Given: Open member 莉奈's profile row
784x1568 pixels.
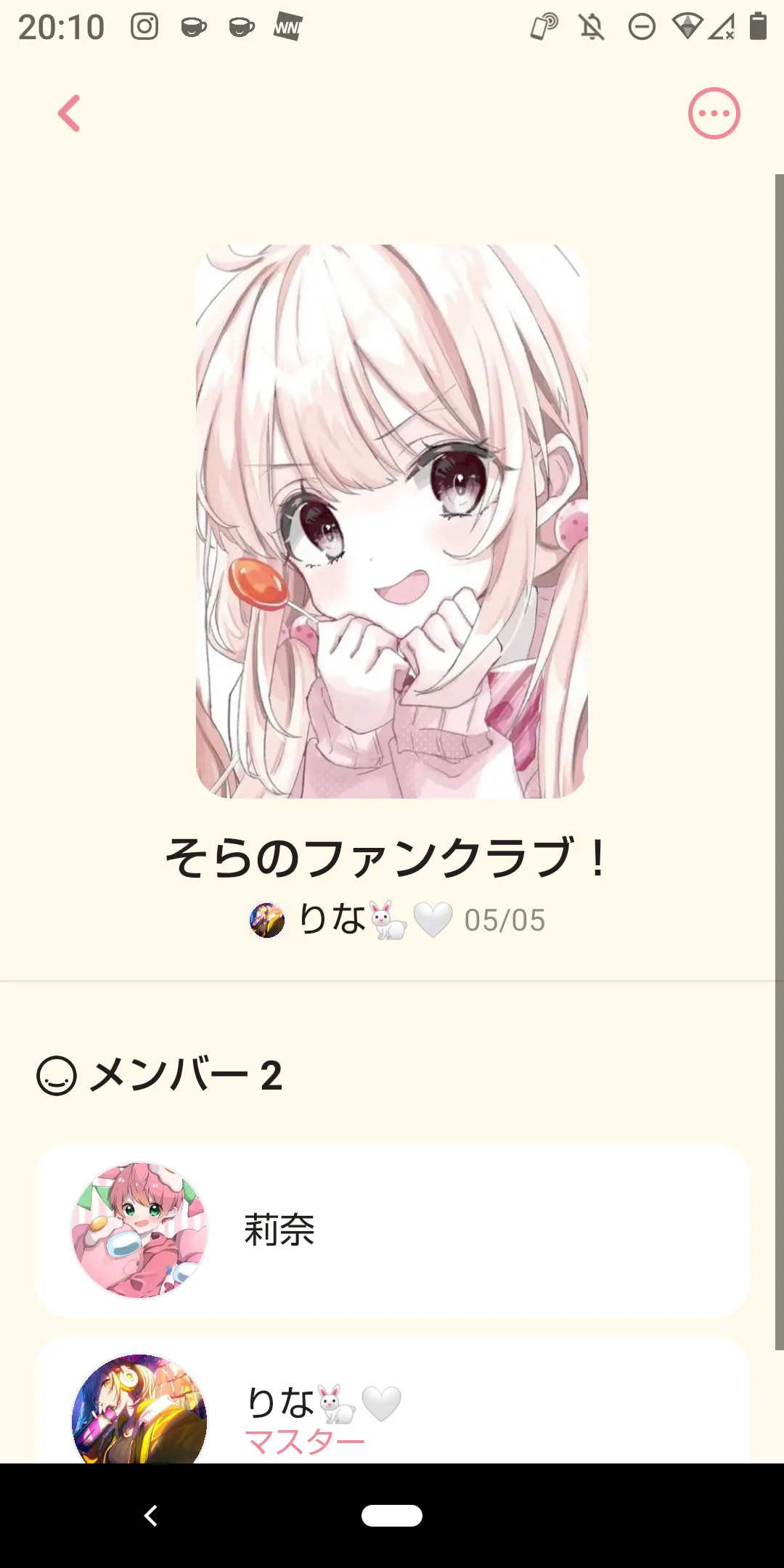Looking at the screenshot, I should click(392, 1230).
